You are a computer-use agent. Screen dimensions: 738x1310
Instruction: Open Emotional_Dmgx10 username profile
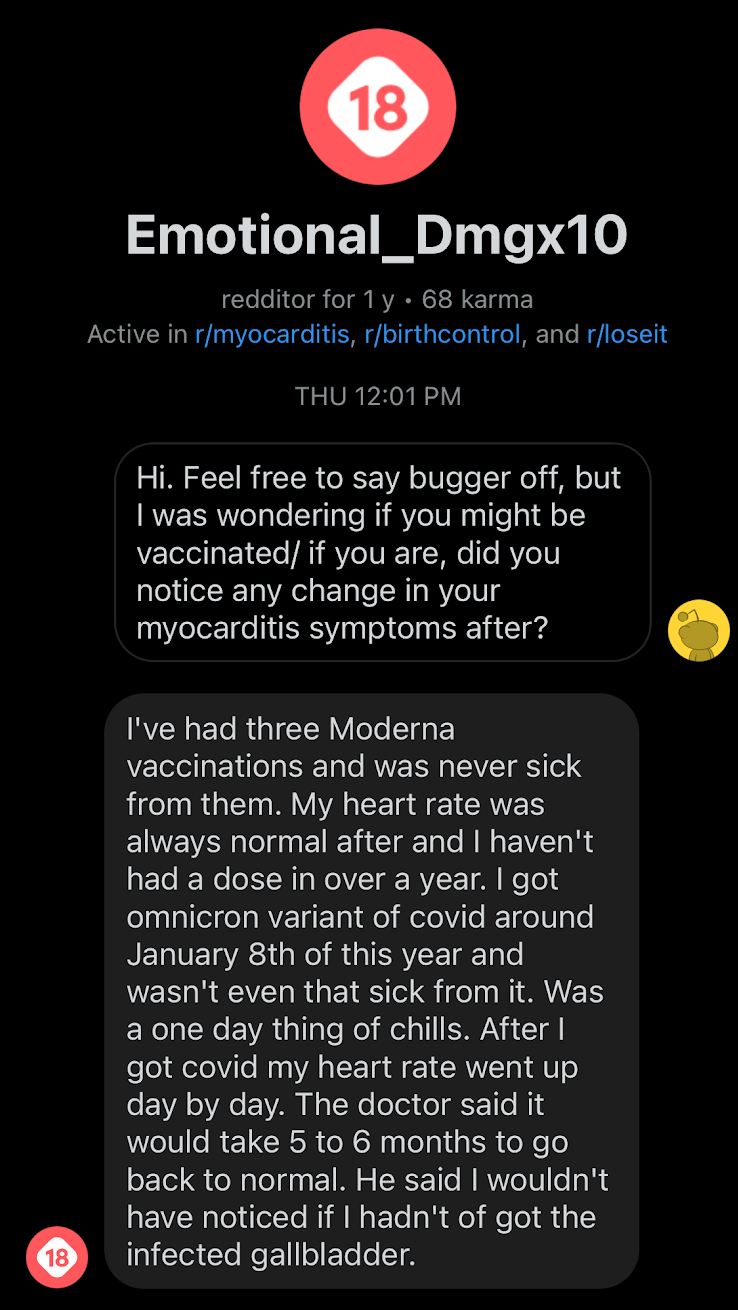coord(377,235)
